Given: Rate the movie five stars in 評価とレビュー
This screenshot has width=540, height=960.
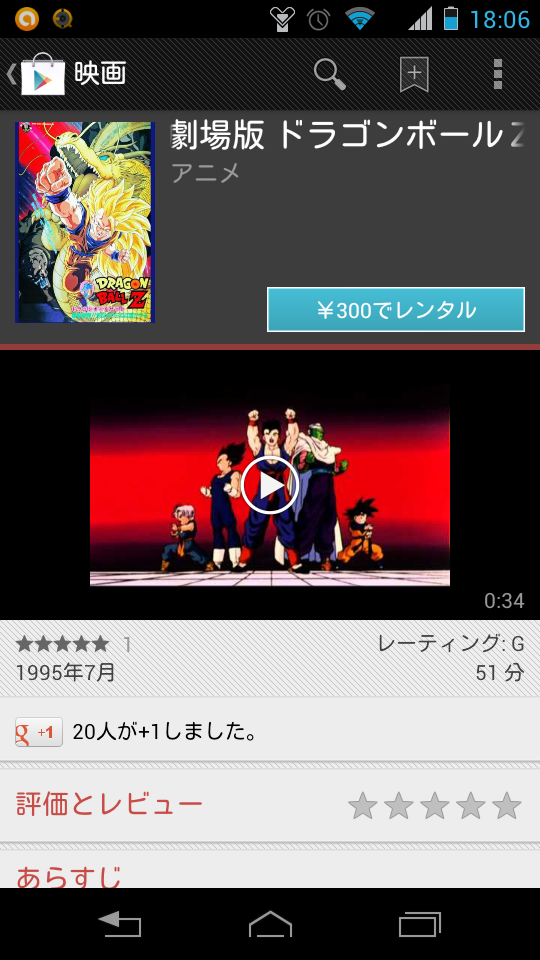Looking at the screenshot, I should point(507,806).
